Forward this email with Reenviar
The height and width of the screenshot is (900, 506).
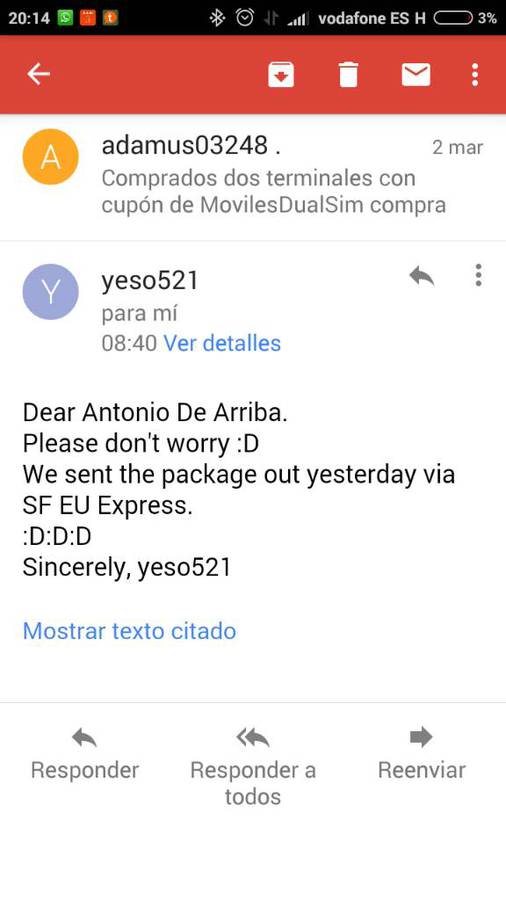(x=422, y=756)
